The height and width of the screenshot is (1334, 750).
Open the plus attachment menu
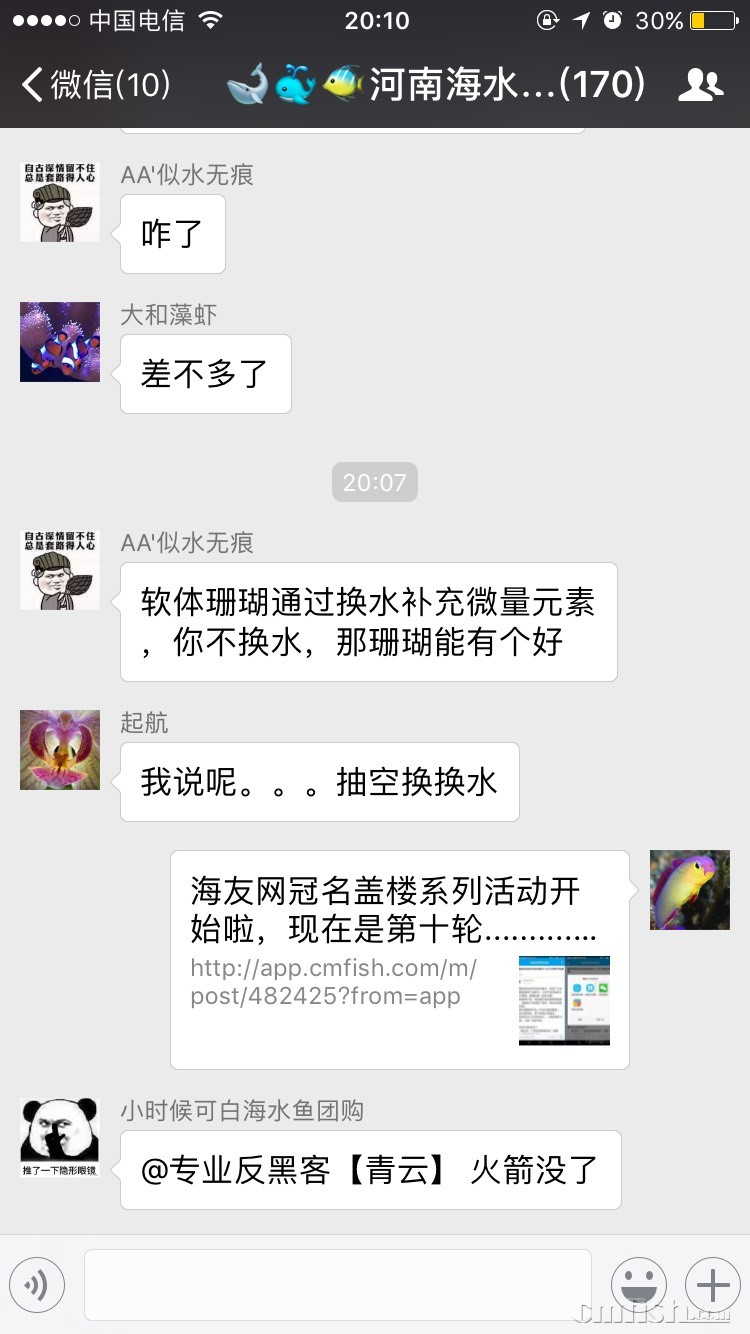click(x=713, y=1284)
